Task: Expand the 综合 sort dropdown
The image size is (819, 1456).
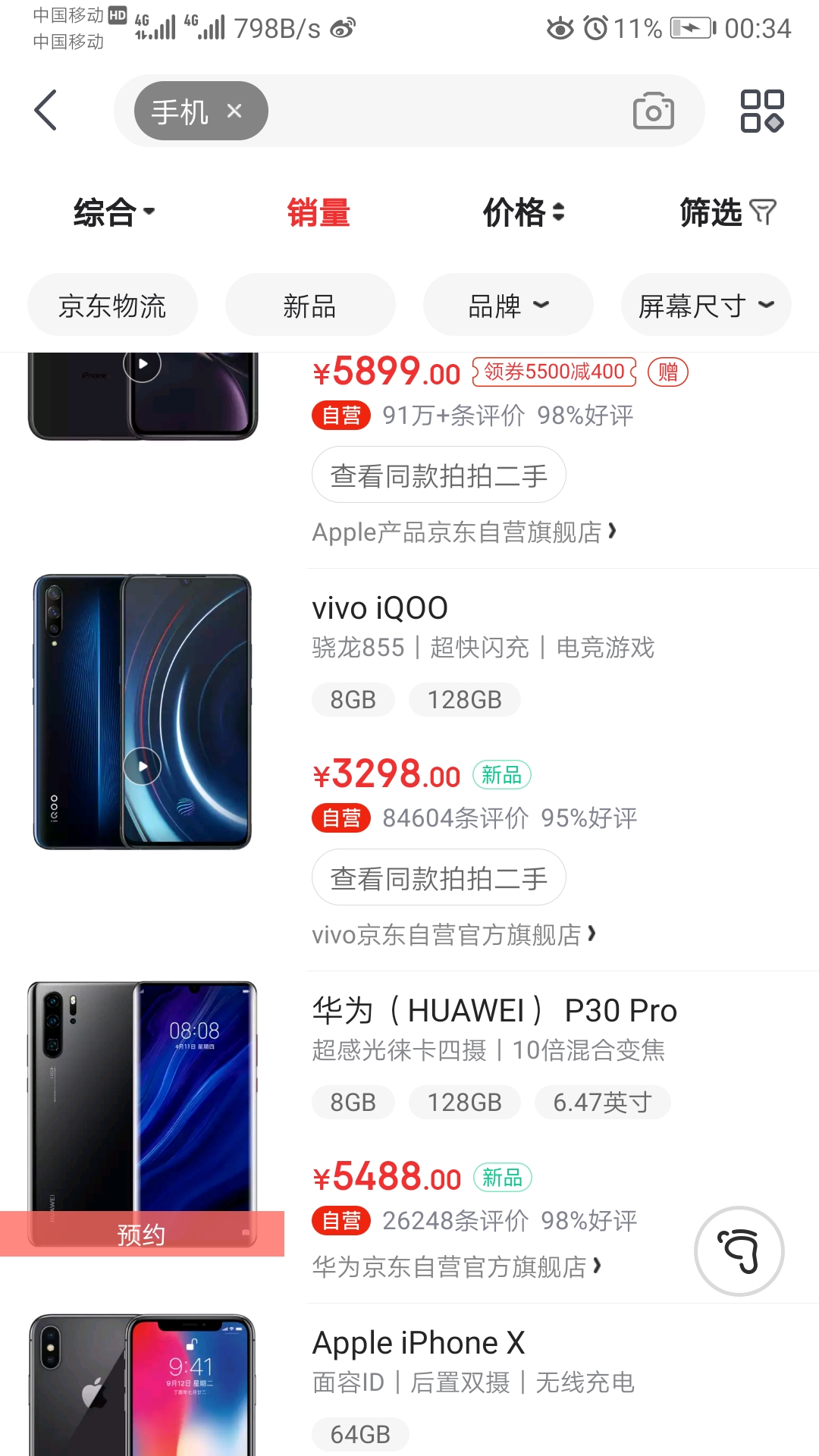Action: pyautogui.click(x=114, y=212)
